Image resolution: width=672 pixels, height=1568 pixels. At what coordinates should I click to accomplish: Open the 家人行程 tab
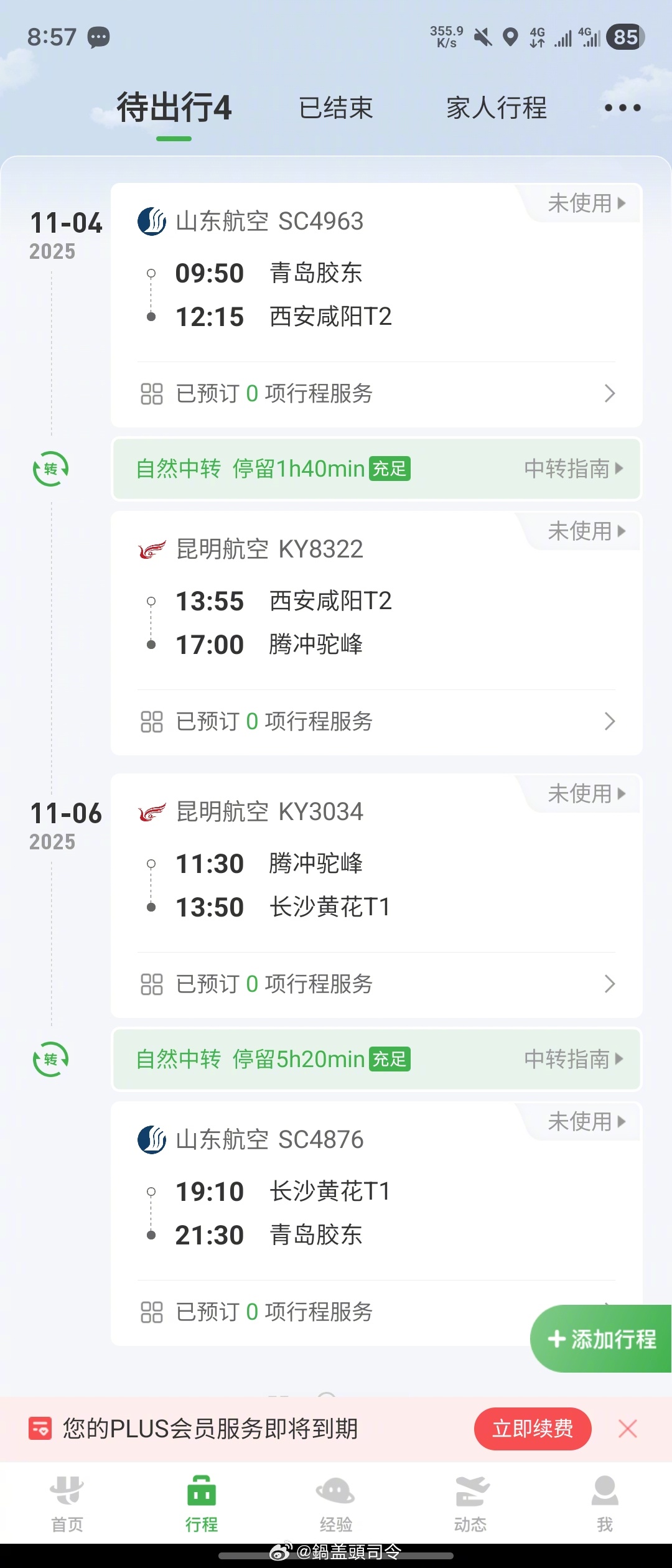point(496,107)
